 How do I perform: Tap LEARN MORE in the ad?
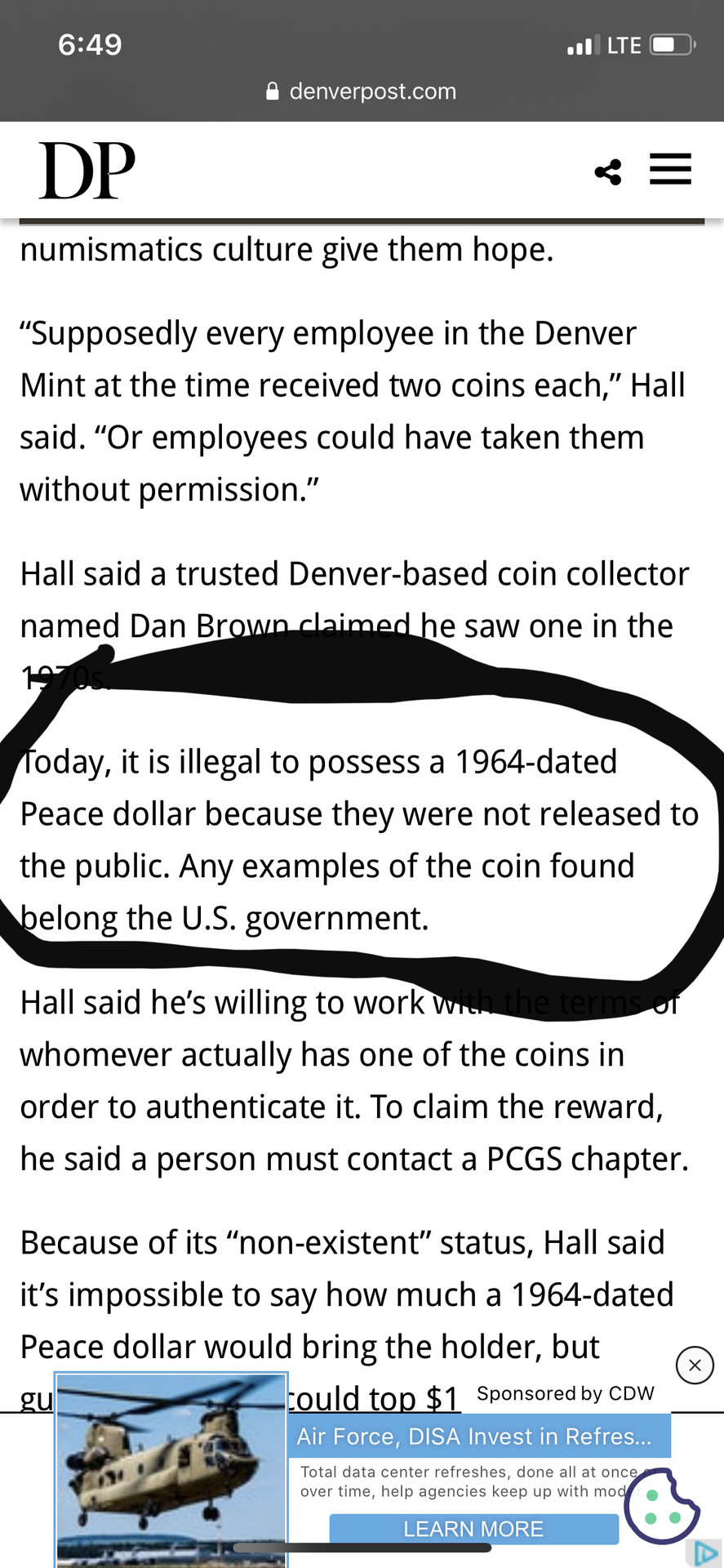(473, 1529)
